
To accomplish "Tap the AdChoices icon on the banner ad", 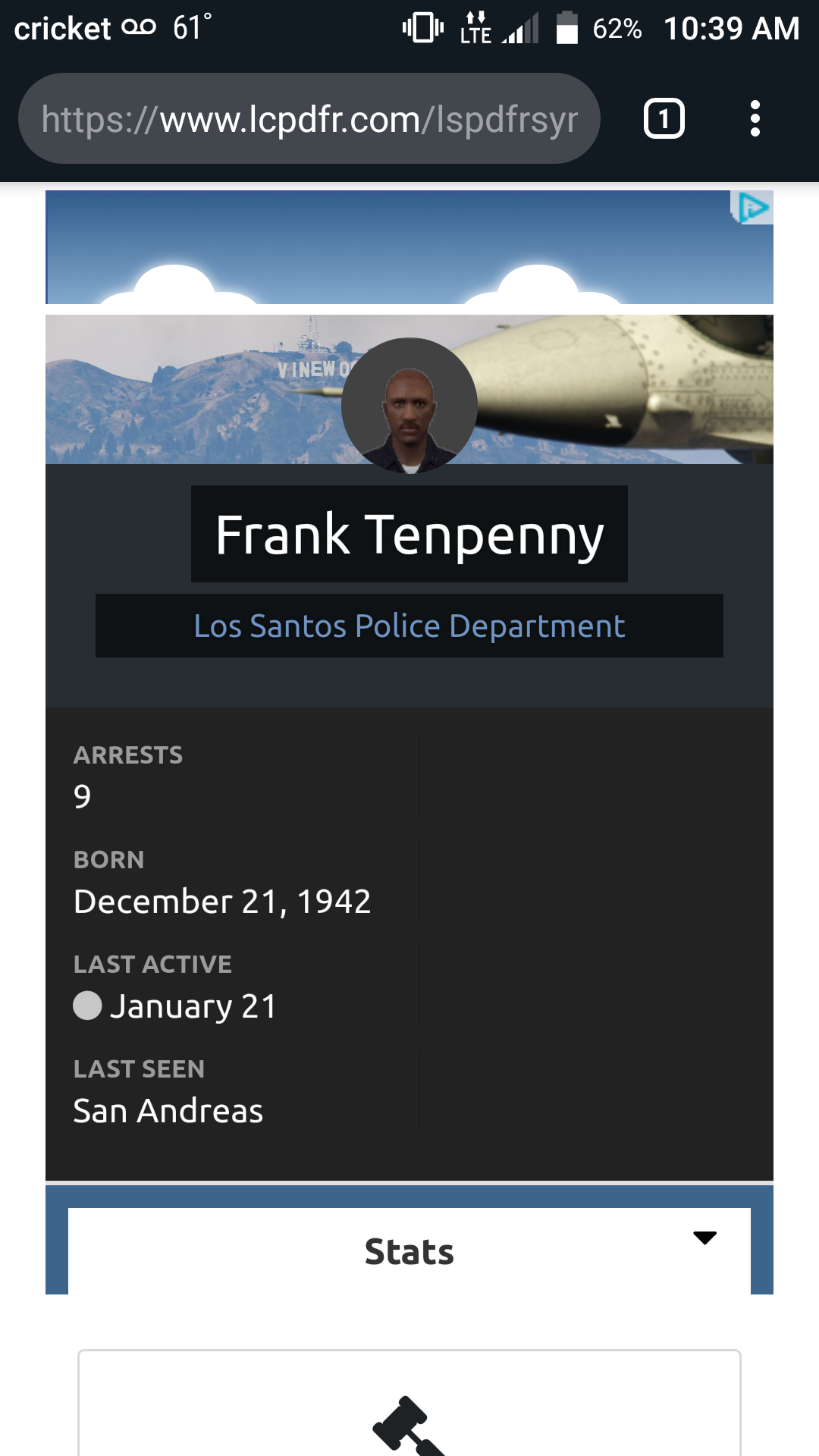I will click(x=753, y=207).
